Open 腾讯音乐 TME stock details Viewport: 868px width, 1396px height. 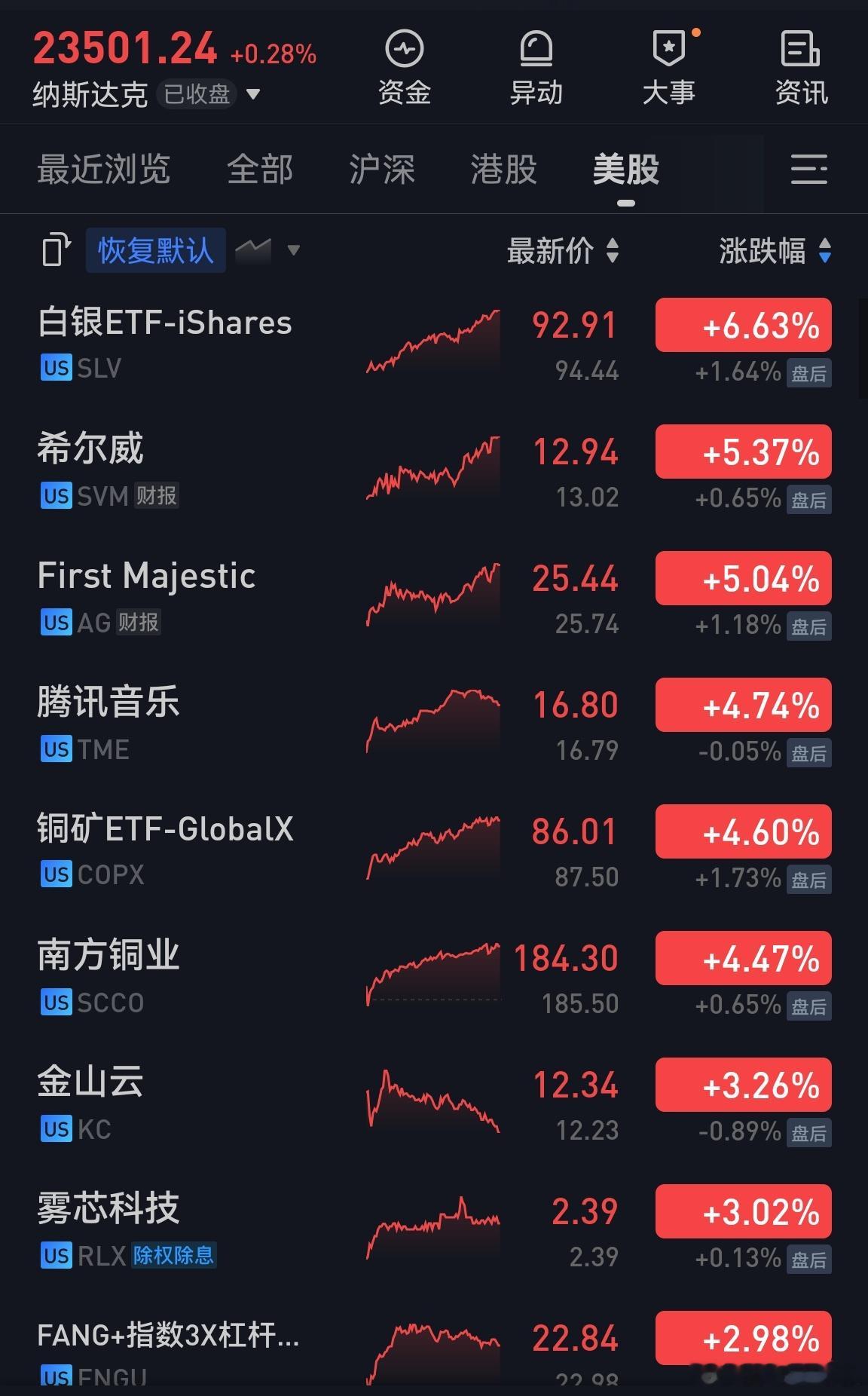tap(108, 723)
